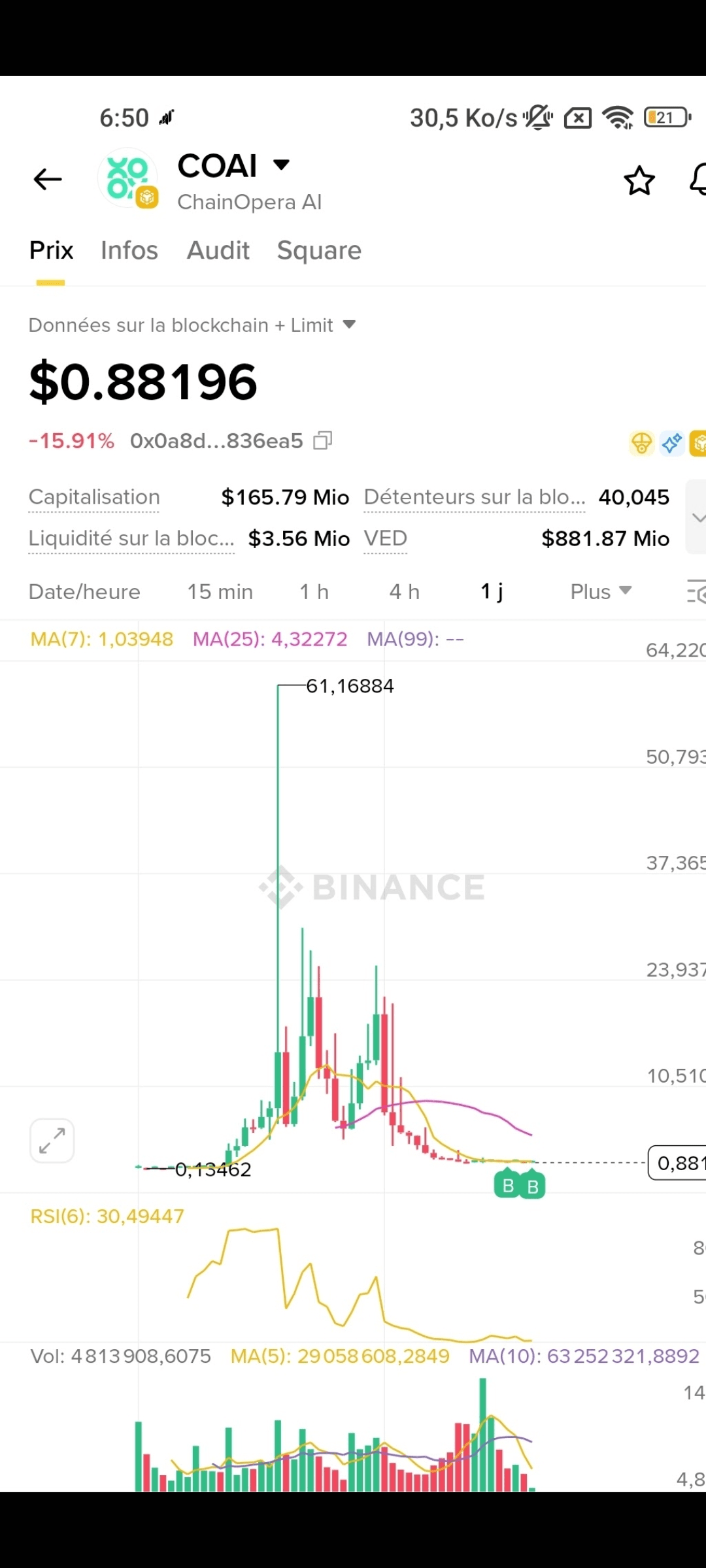Image resolution: width=706 pixels, height=1568 pixels.
Task: Switch to the Square tab
Action: pos(319,250)
